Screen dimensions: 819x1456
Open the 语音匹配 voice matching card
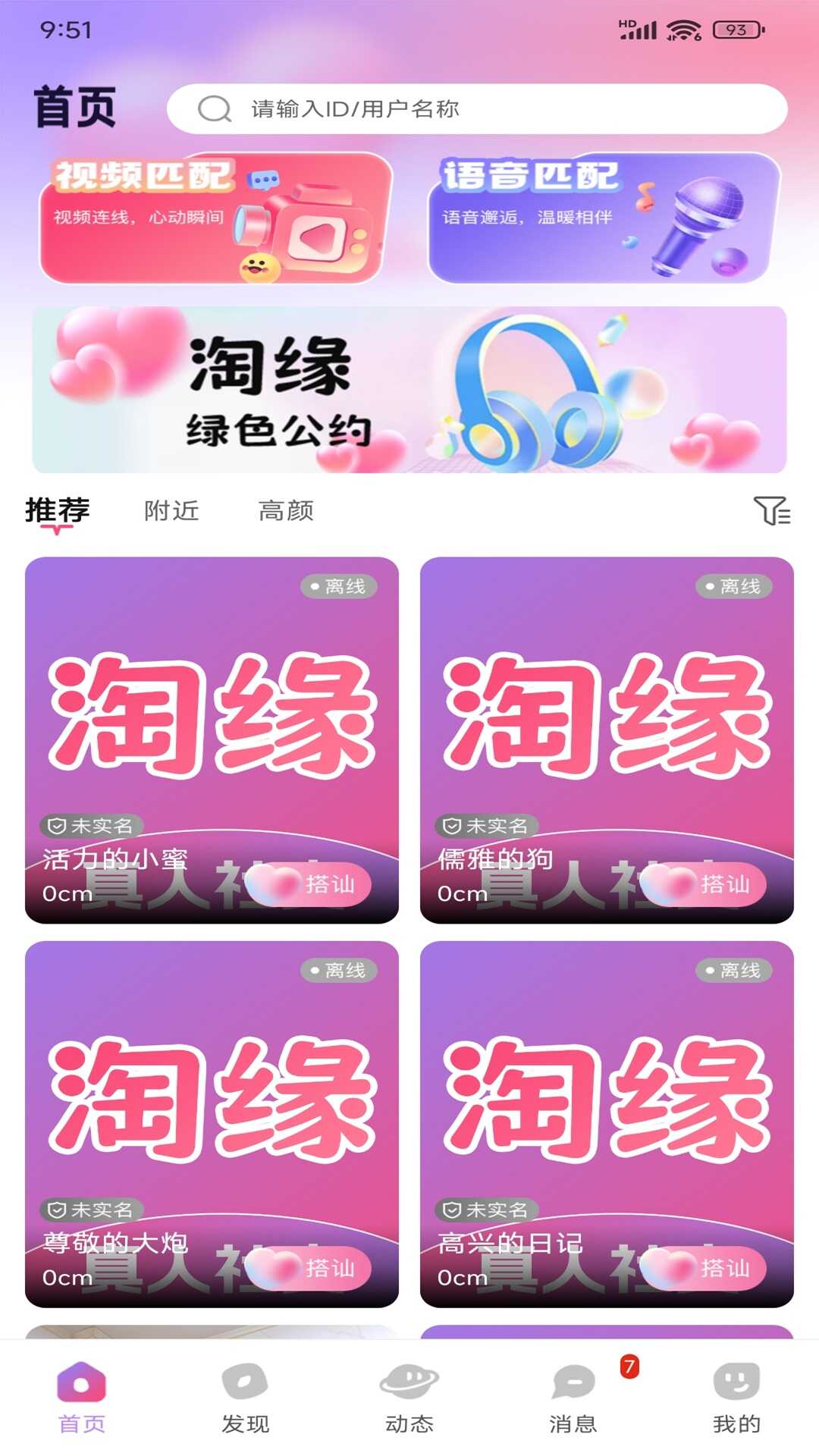(604, 218)
